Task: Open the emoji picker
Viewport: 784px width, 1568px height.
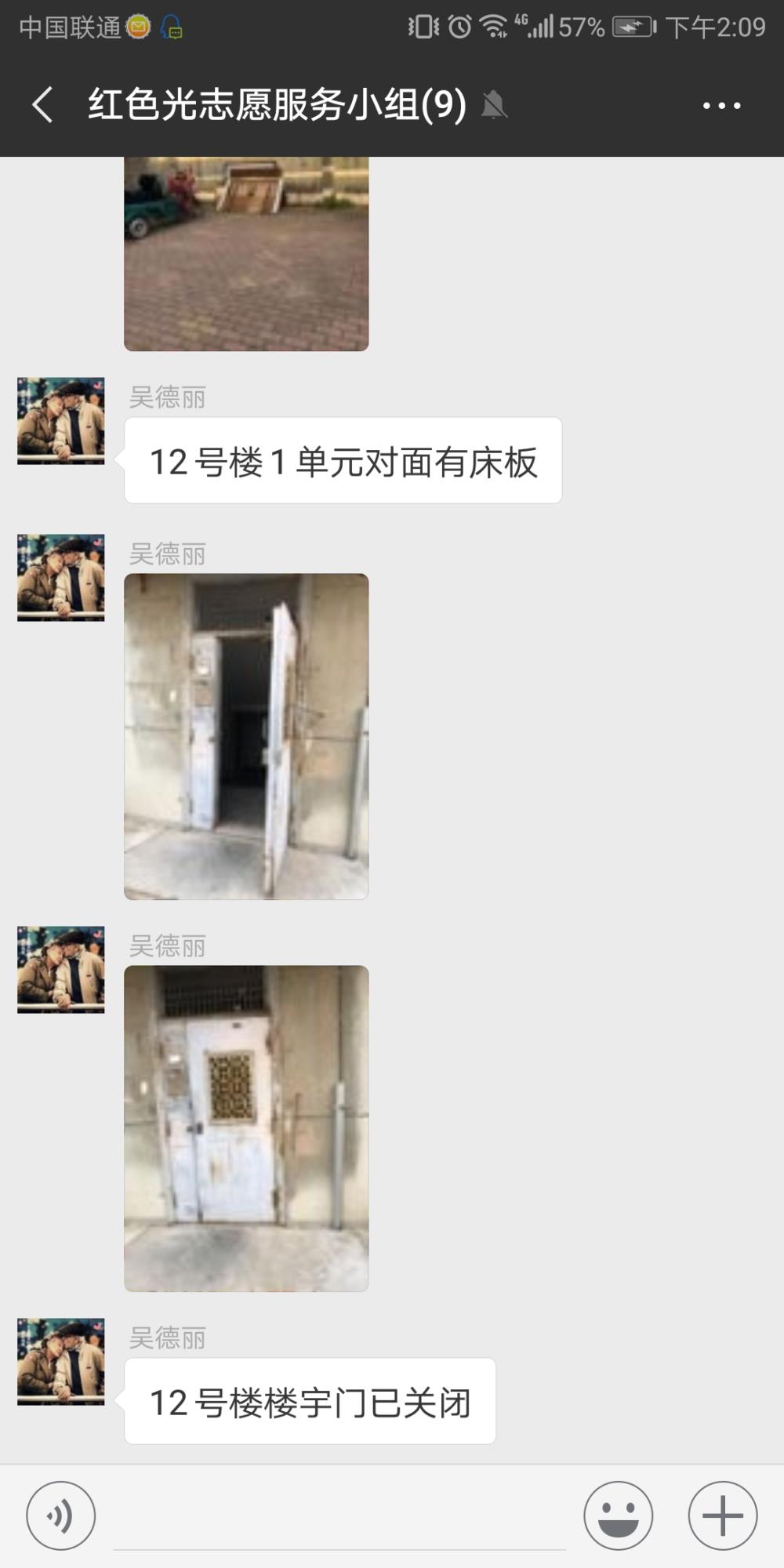Action: (x=619, y=1515)
